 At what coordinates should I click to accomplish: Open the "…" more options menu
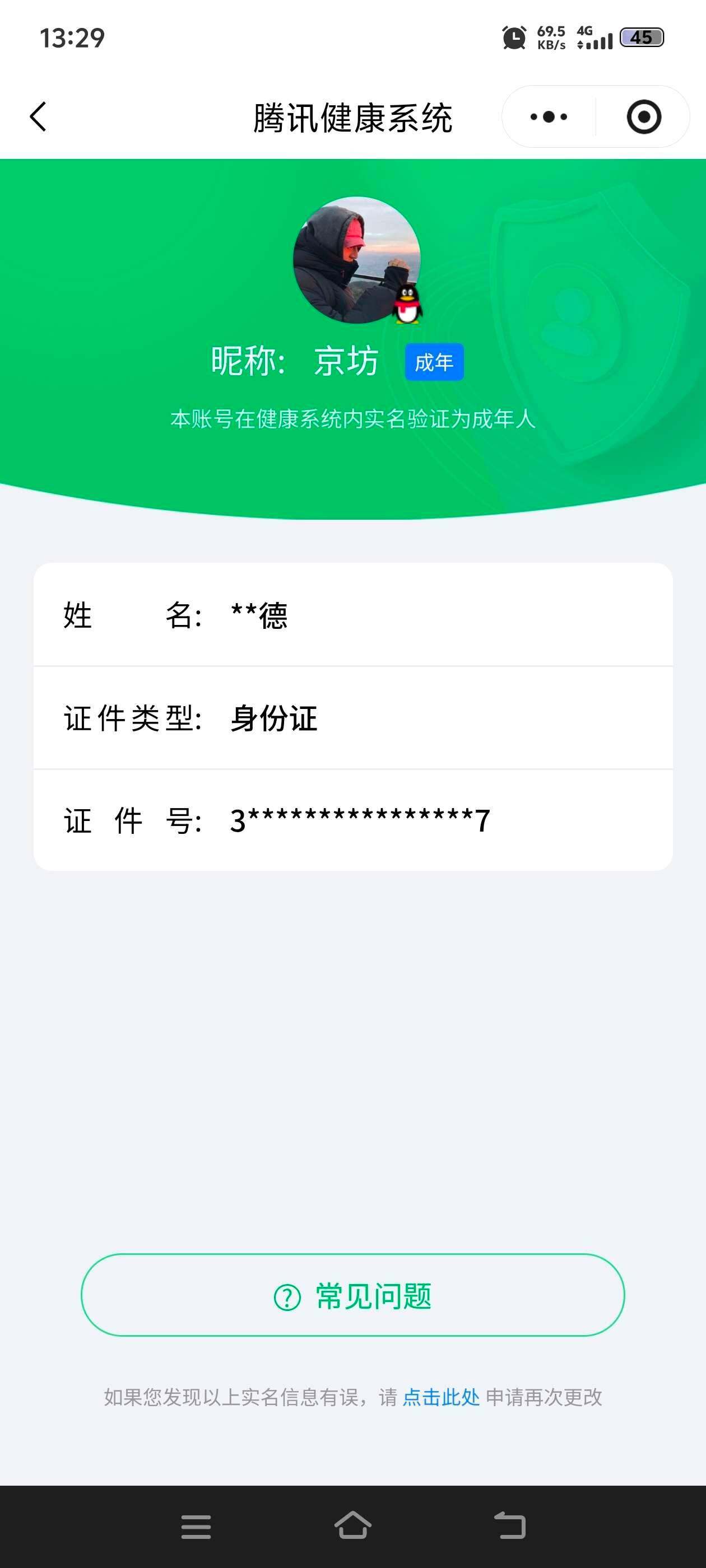tap(547, 117)
